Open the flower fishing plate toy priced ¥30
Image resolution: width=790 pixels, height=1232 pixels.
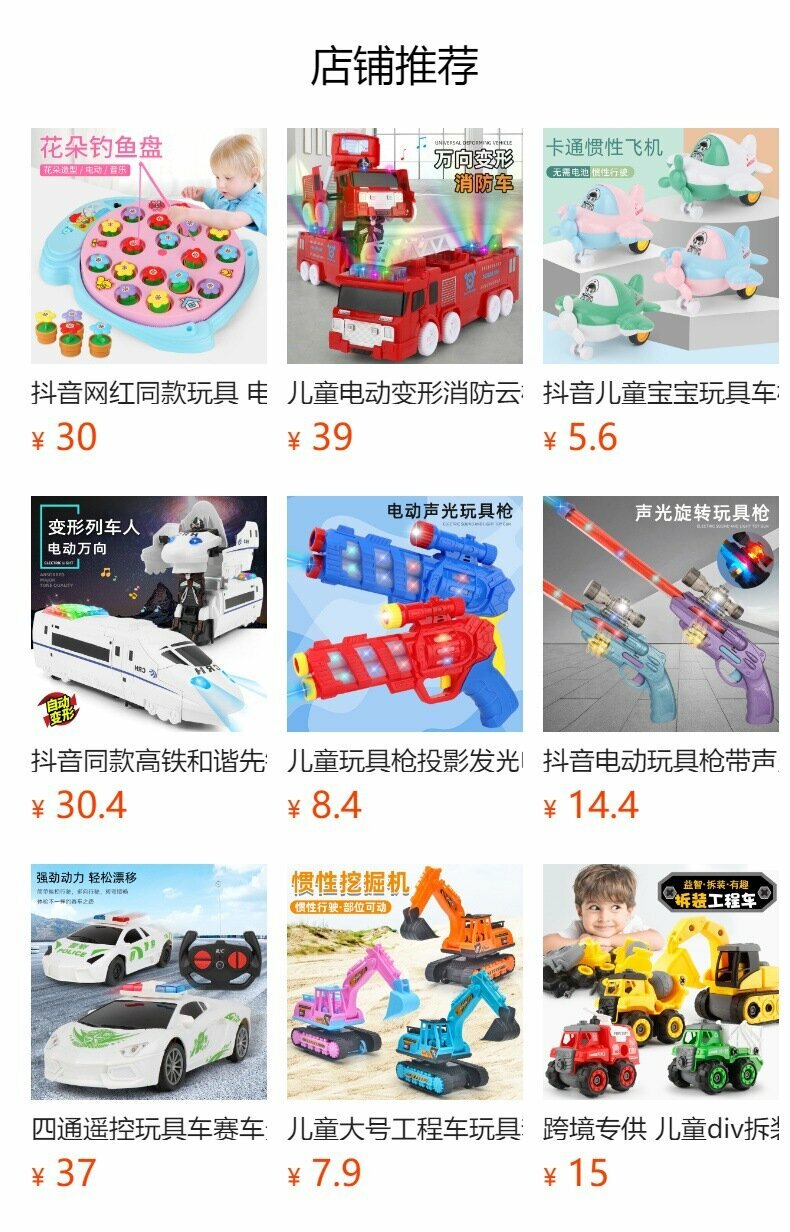149,246
